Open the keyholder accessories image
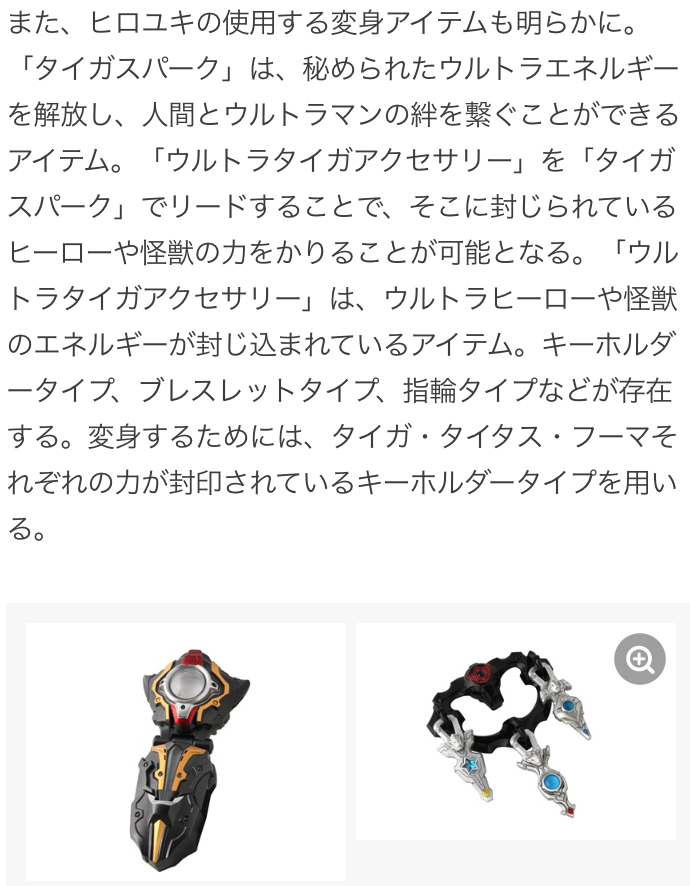The height and width of the screenshot is (886, 690). pyautogui.click(x=515, y=731)
